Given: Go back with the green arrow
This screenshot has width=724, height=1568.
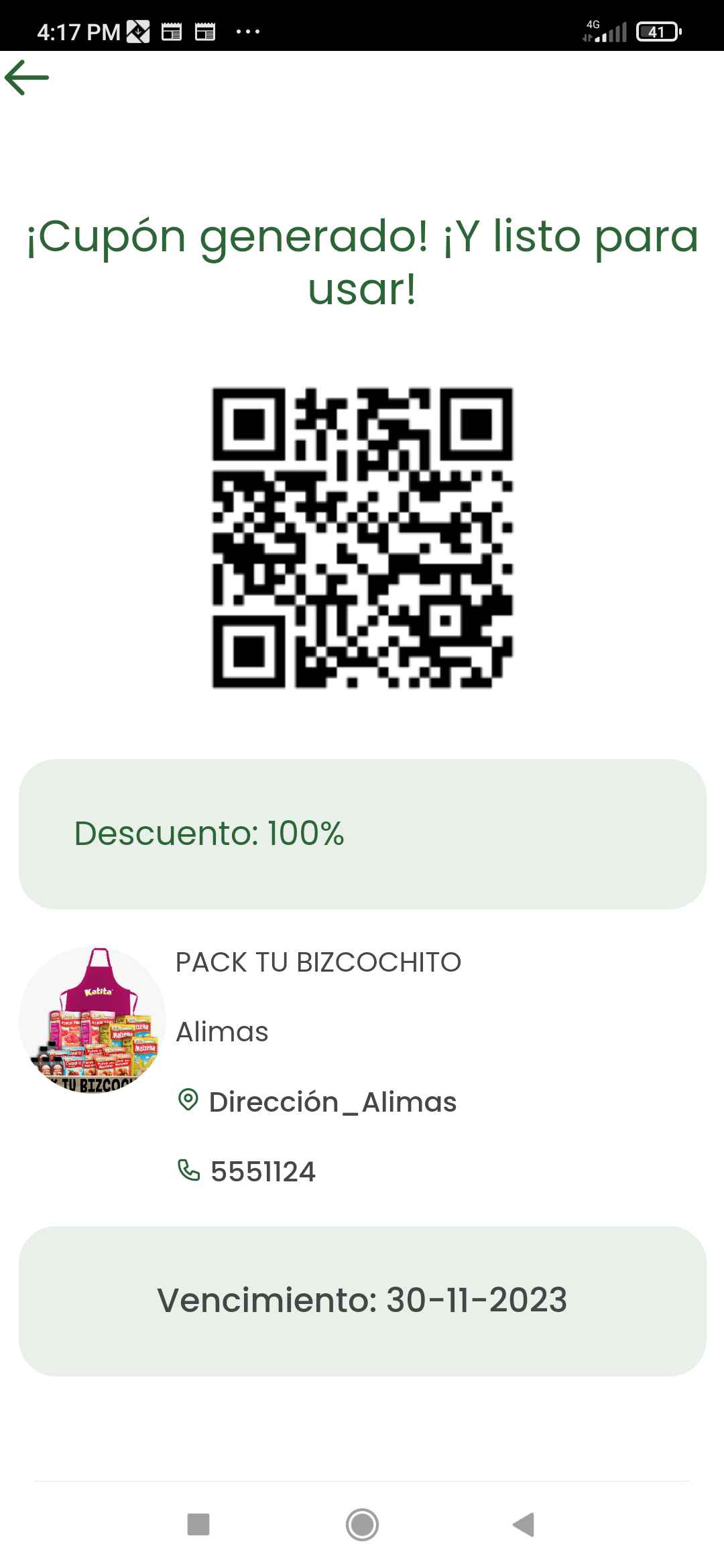Looking at the screenshot, I should [x=27, y=78].
